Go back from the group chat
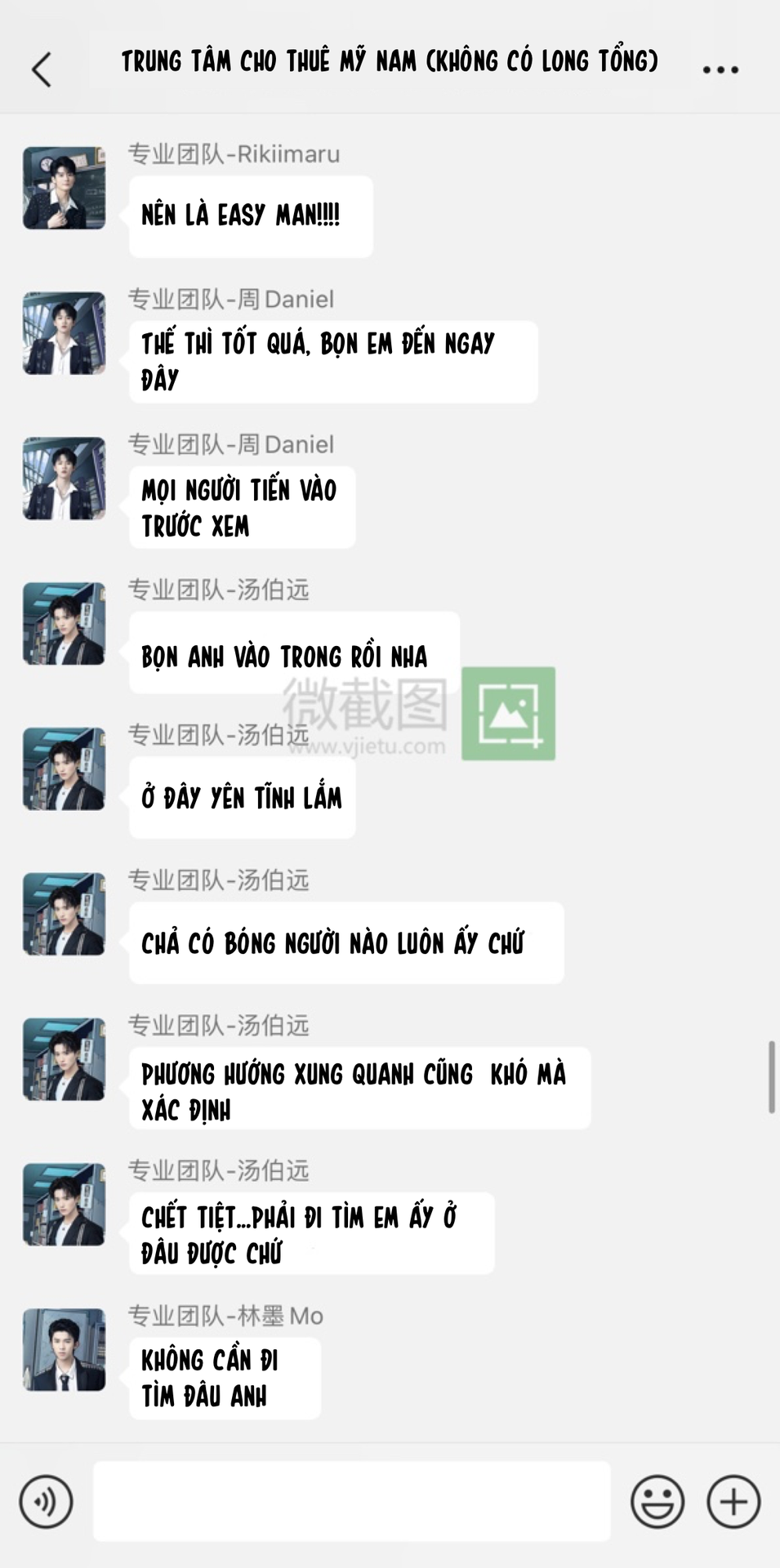 click(42, 69)
